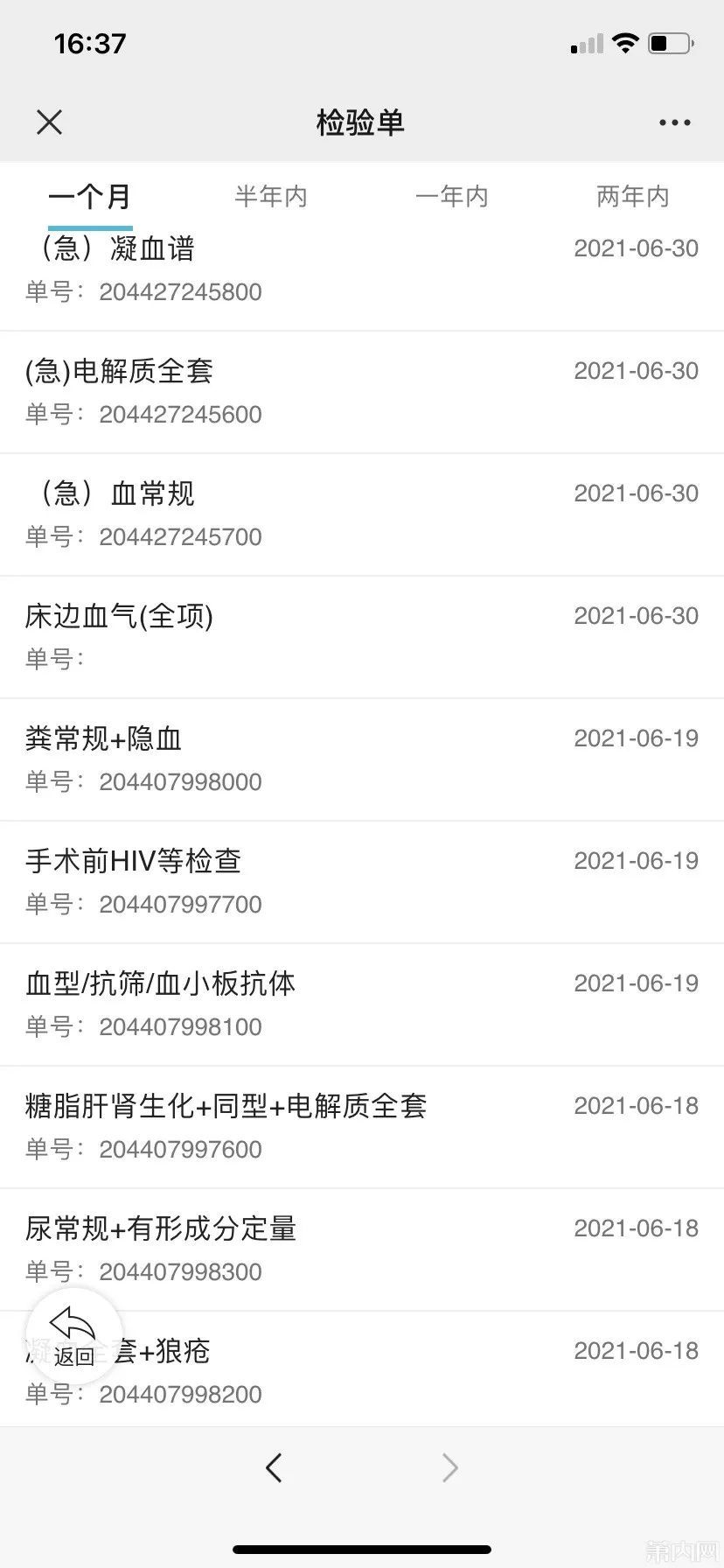
Task: Open the more options "..." menu
Action: point(672,122)
